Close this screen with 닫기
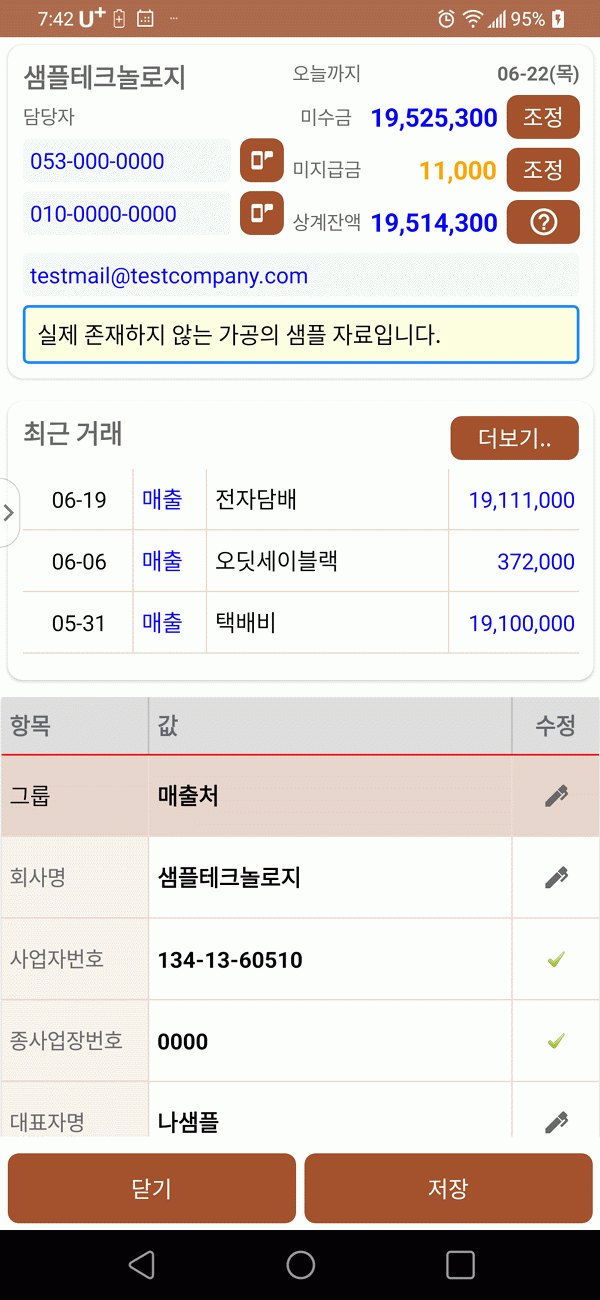 (152, 1188)
